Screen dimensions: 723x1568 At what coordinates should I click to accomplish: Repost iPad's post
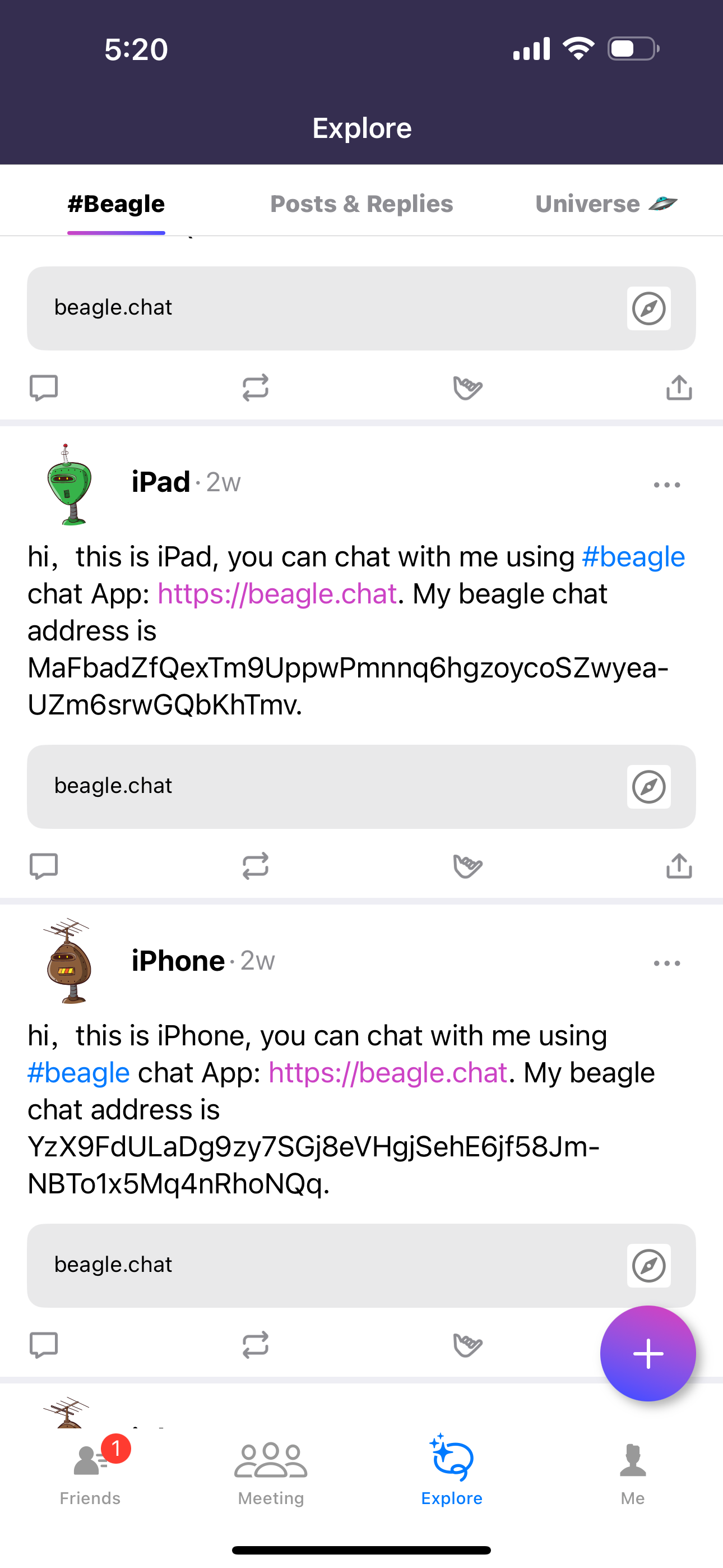[x=255, y=865]
